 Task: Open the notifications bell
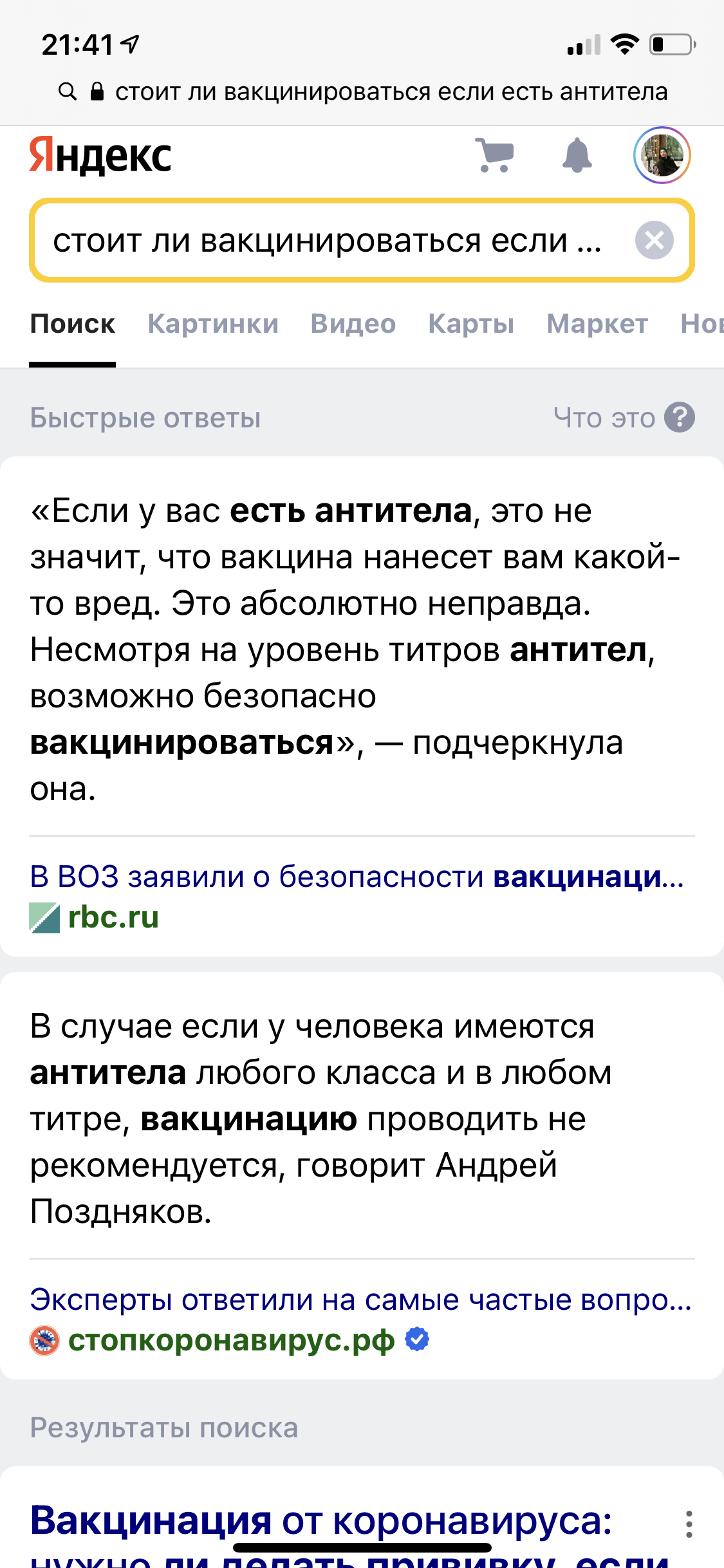pyautogui.click(x=577, y=155)
